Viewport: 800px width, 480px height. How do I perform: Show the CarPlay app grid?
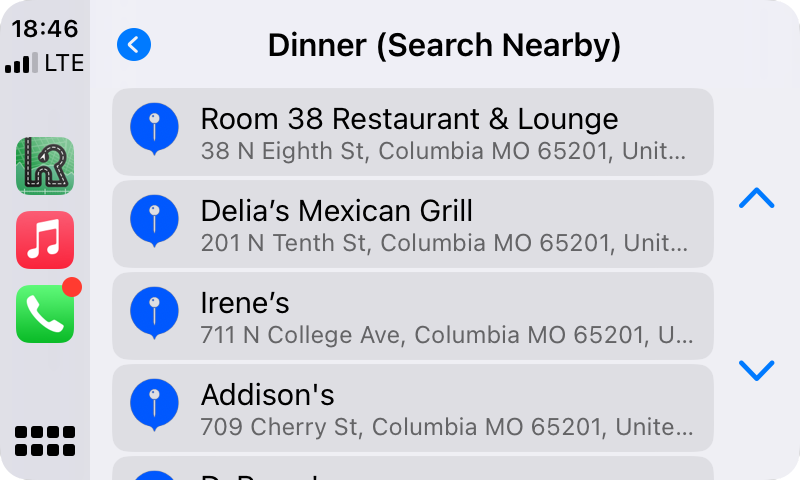click(45, 440)
